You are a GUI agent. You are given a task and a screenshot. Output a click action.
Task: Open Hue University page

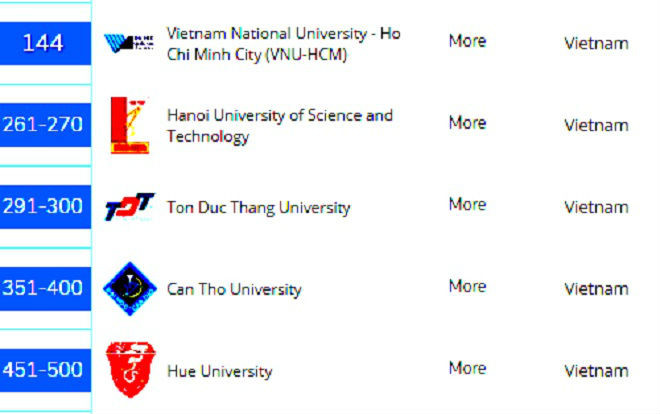point(219,372)
